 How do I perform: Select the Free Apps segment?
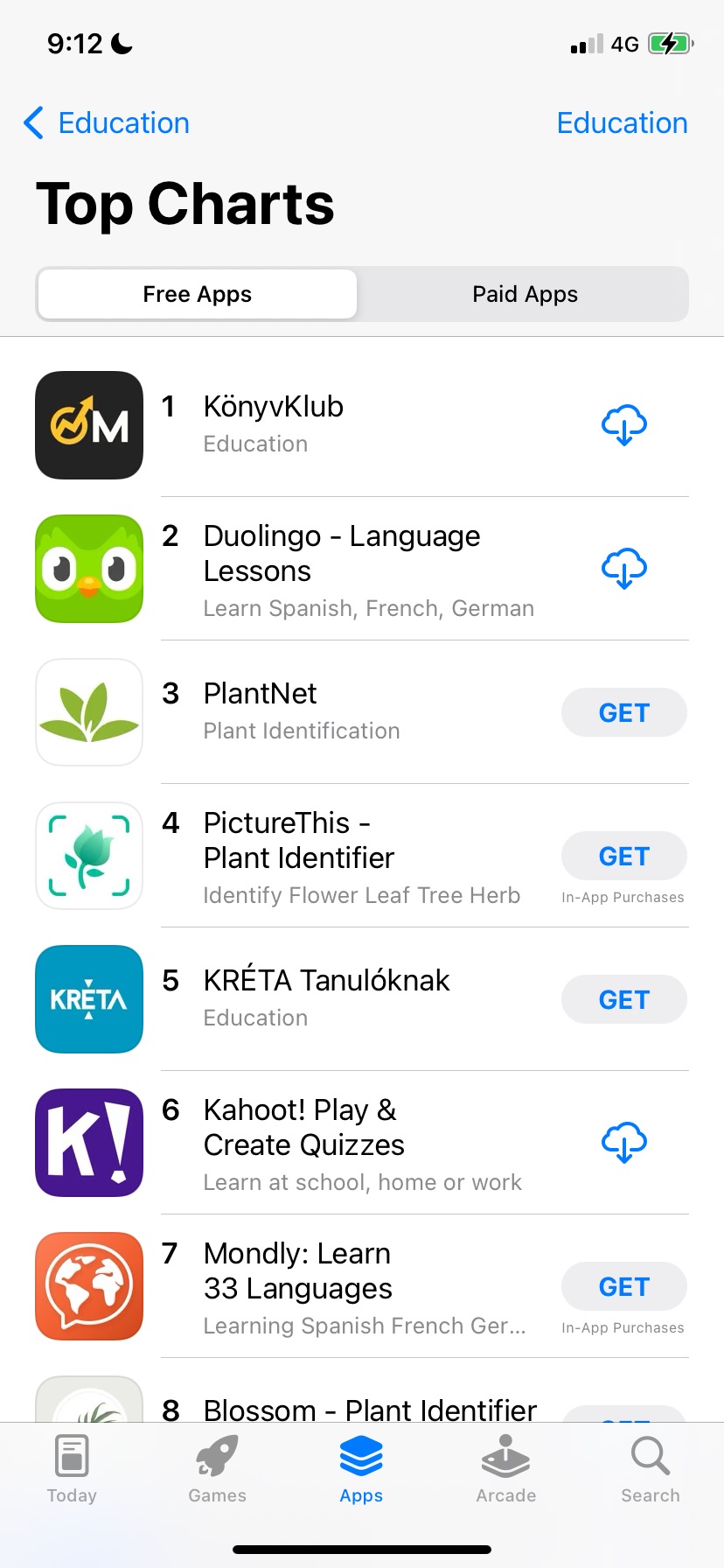coord(198,294)
